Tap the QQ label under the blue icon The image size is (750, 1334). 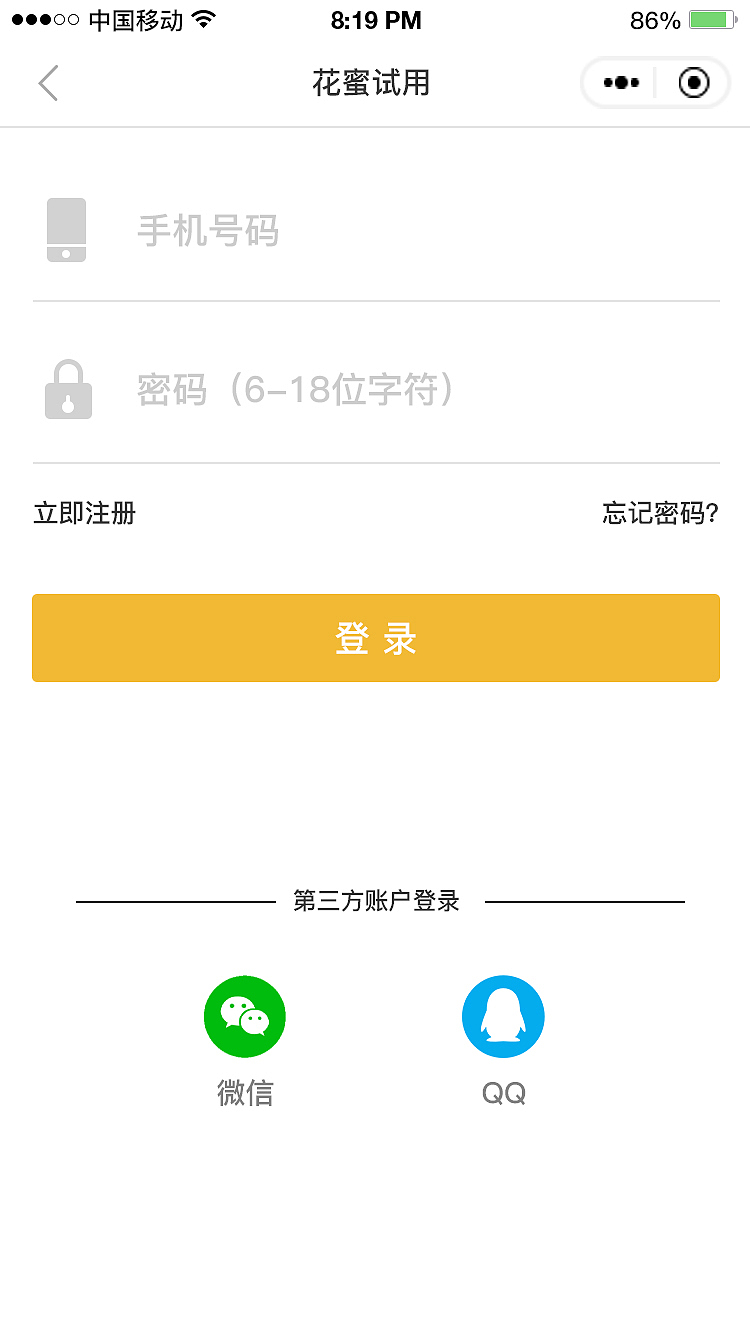click(x=503, y=1093)
